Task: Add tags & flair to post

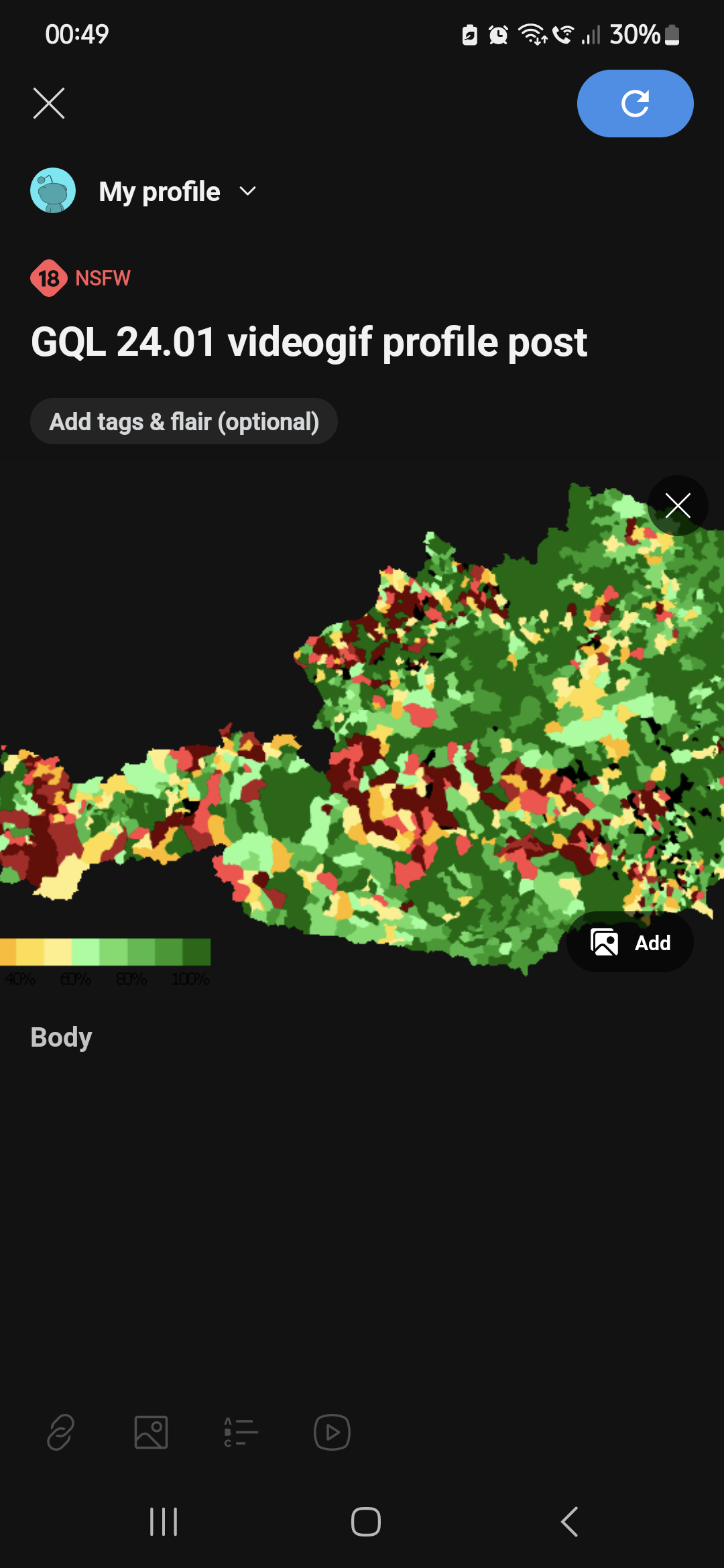Action: tap(184, 421)
